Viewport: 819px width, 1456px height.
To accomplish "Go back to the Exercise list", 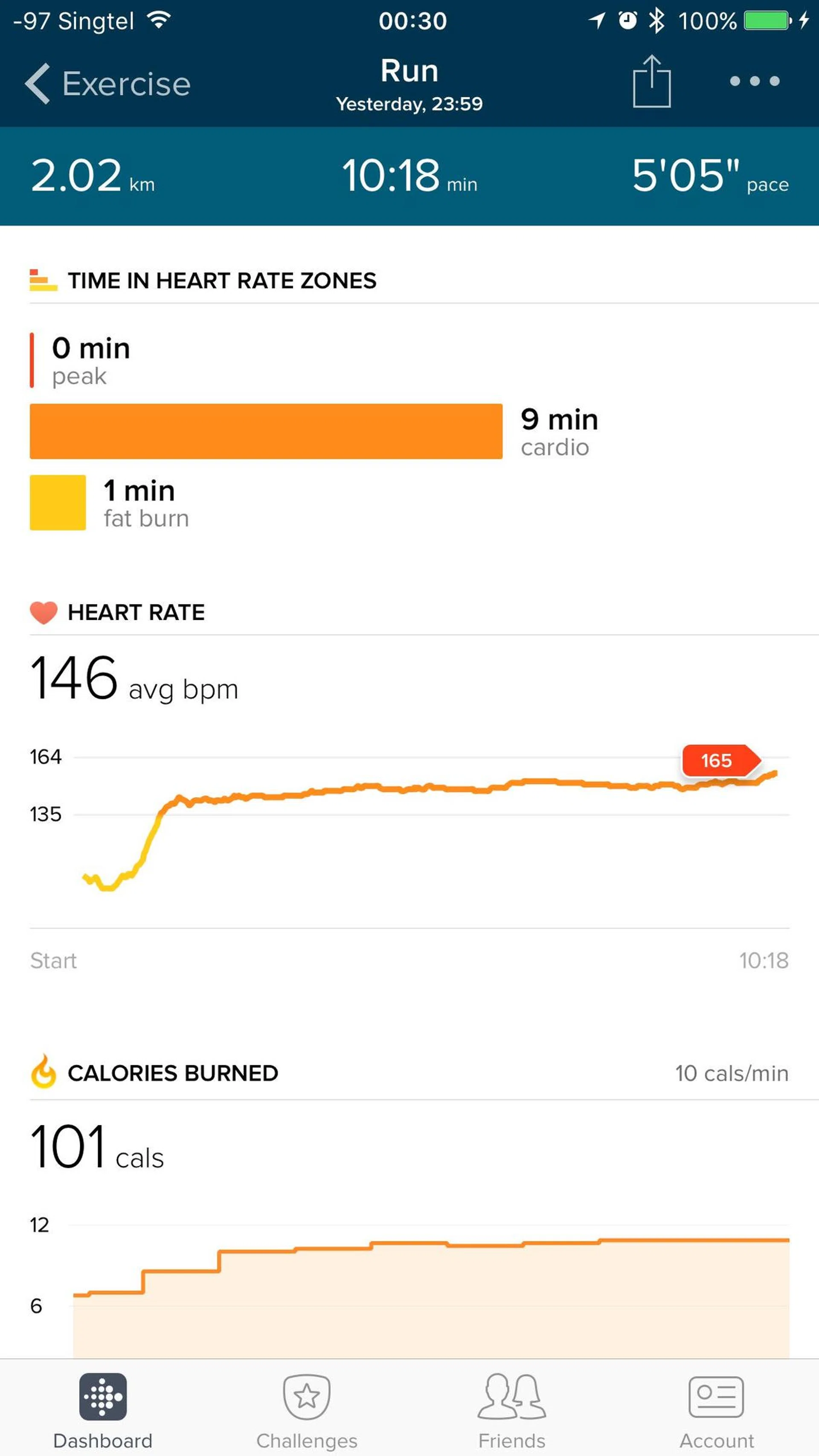I will pos(107,84).
